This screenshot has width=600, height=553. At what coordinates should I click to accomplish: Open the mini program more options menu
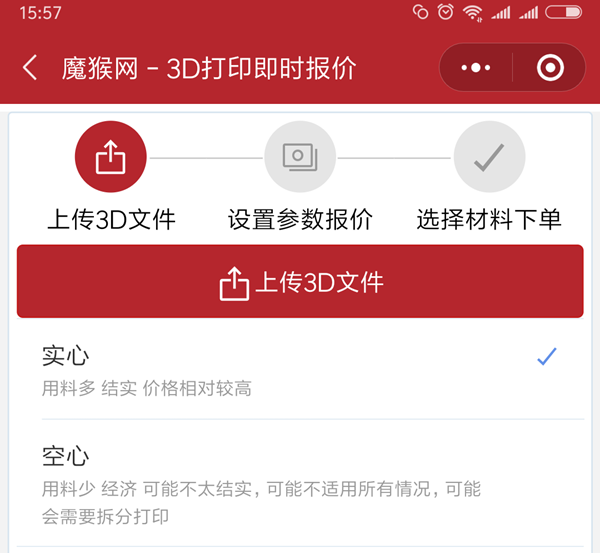[x=476, y=68]
